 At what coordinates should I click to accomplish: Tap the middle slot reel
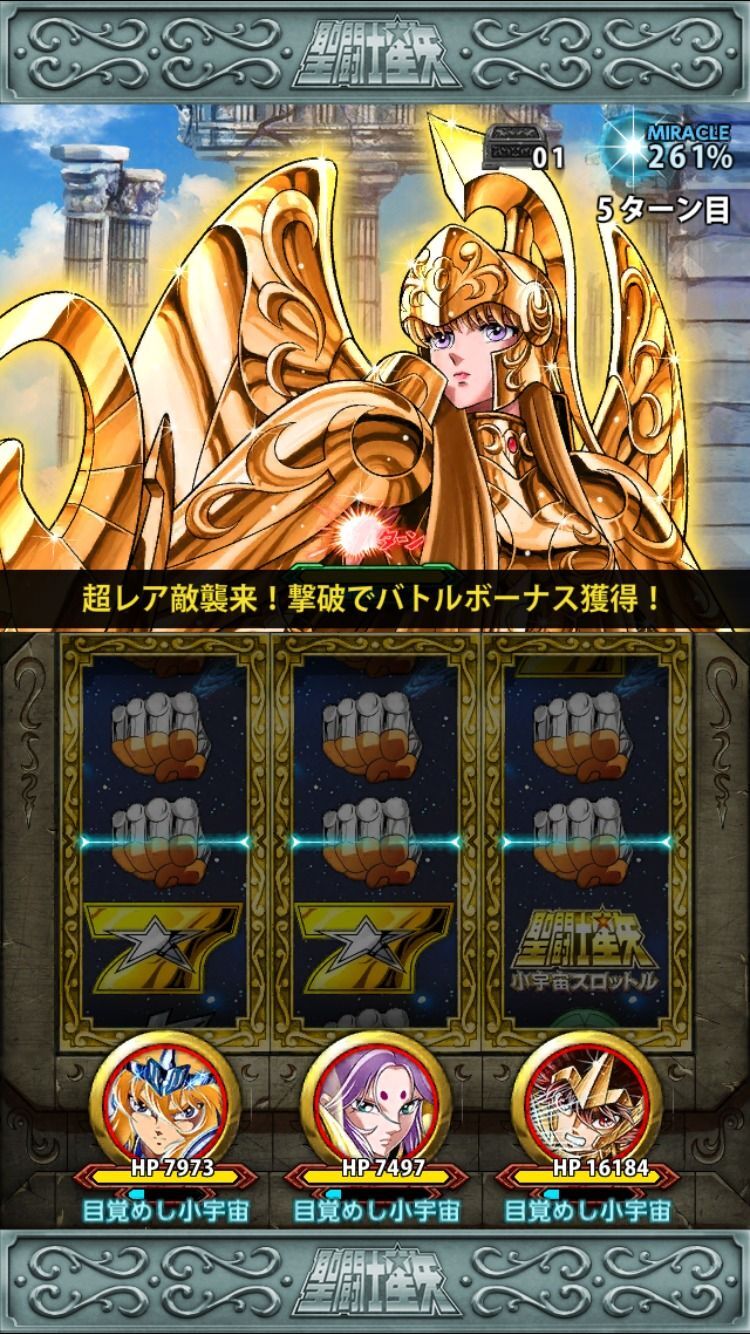point(376,842)
